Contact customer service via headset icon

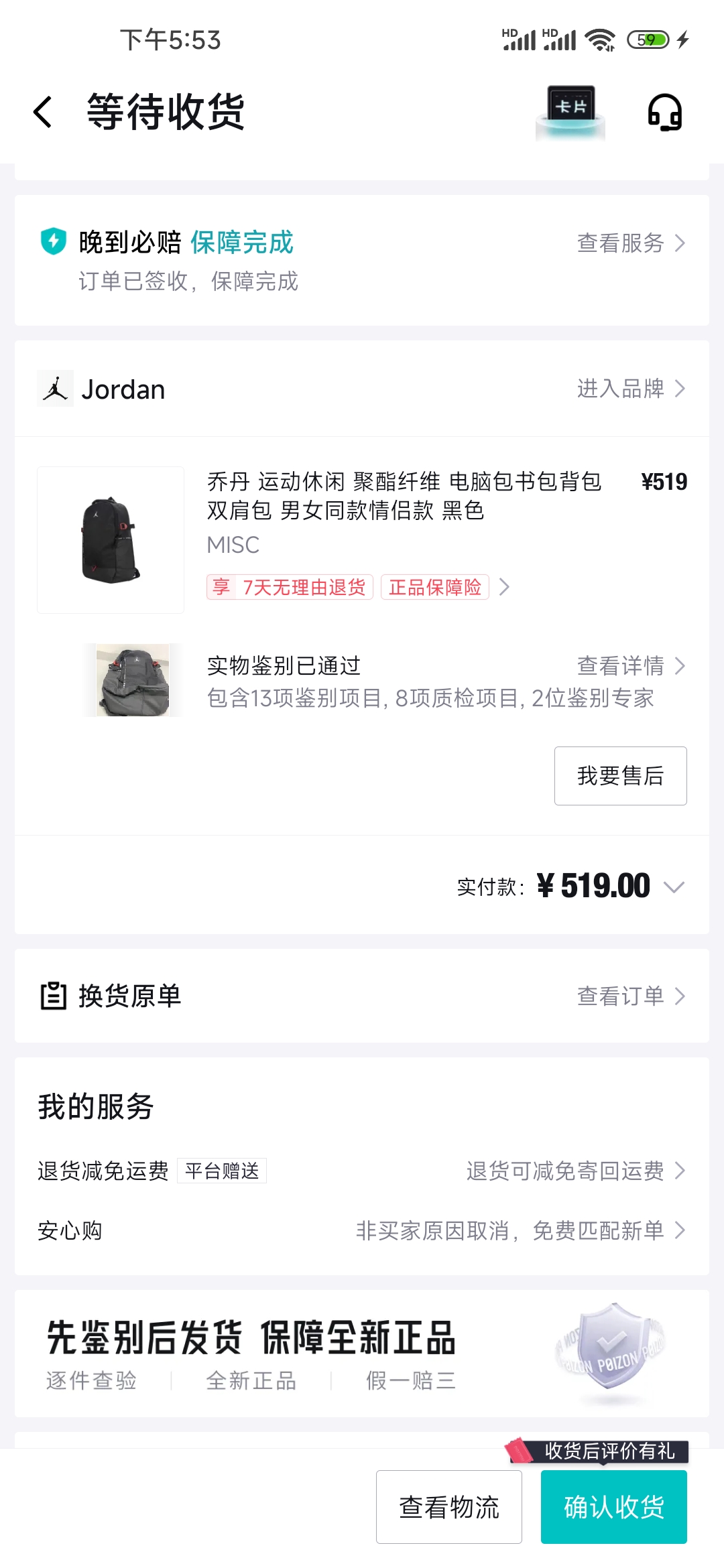[x=664, y=112]
